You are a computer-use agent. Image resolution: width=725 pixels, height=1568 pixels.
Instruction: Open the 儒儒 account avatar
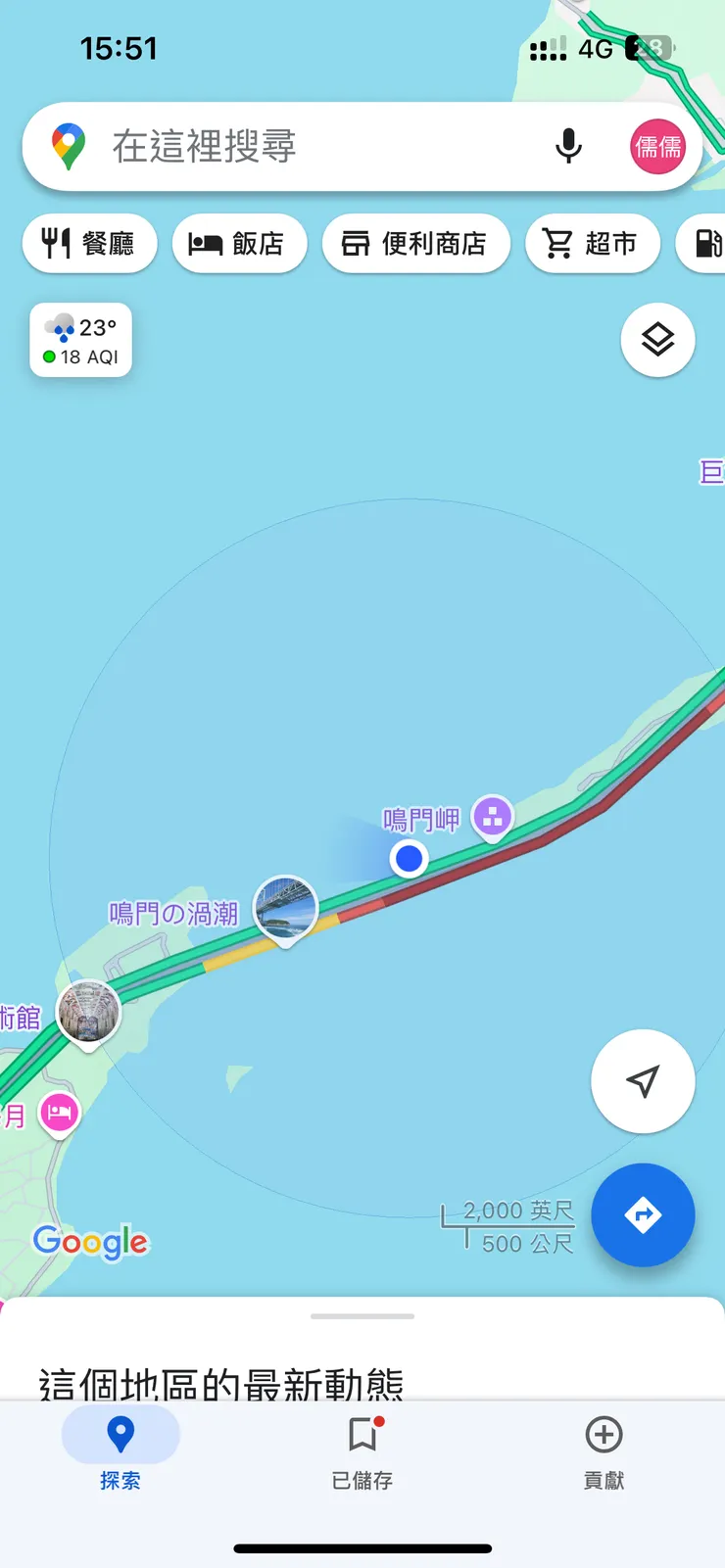pyautogui.click(x=657, y=147)
